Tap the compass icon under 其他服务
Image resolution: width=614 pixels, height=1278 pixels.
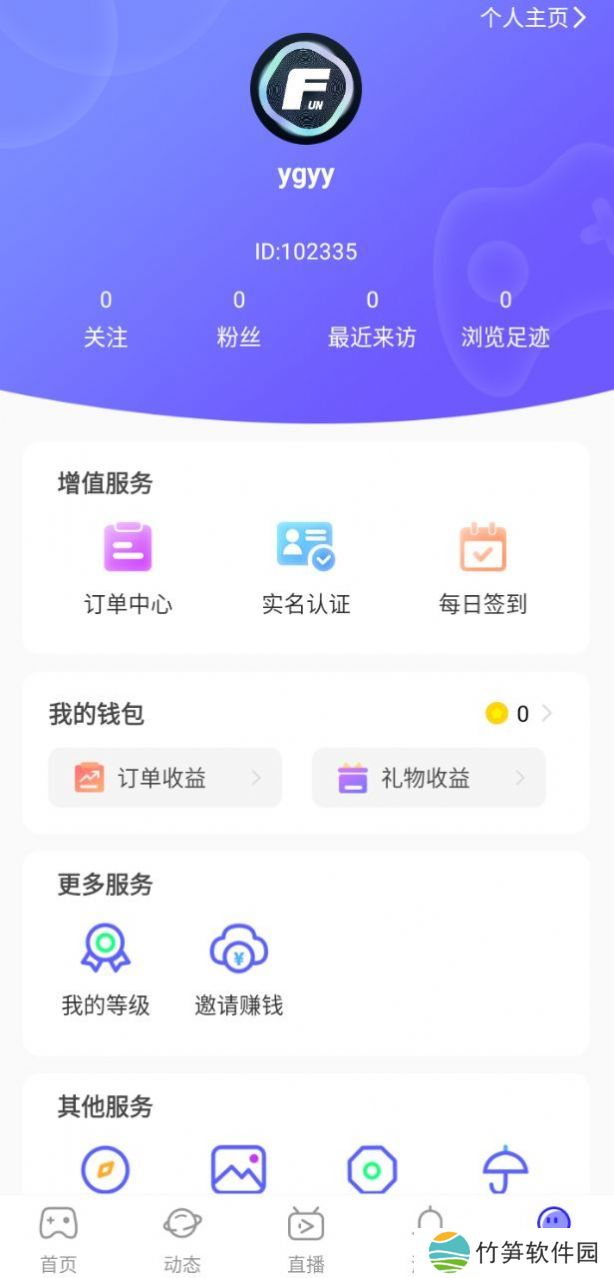(x=106, y=1169)
